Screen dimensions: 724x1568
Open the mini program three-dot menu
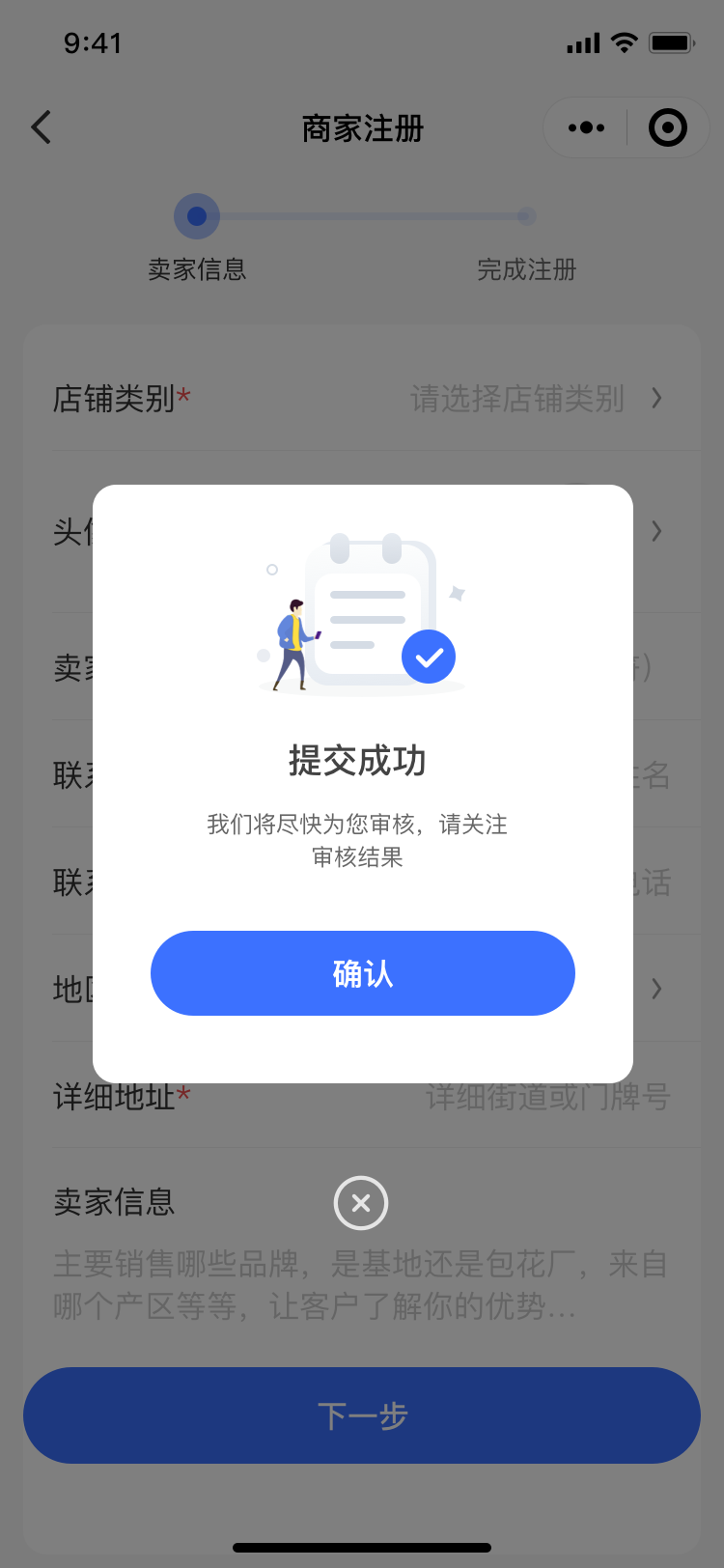(x=586, y=127)
